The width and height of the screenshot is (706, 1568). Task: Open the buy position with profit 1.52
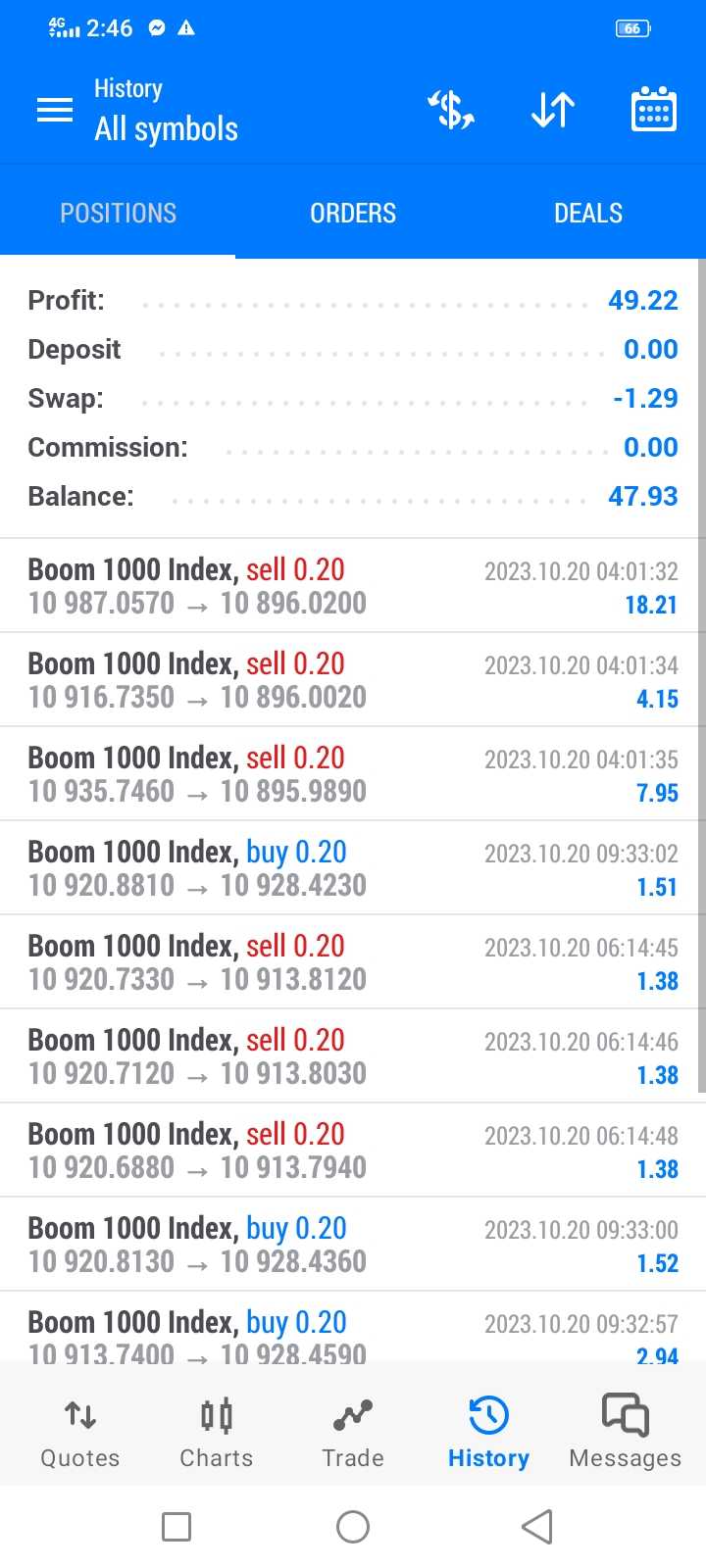353,1244
